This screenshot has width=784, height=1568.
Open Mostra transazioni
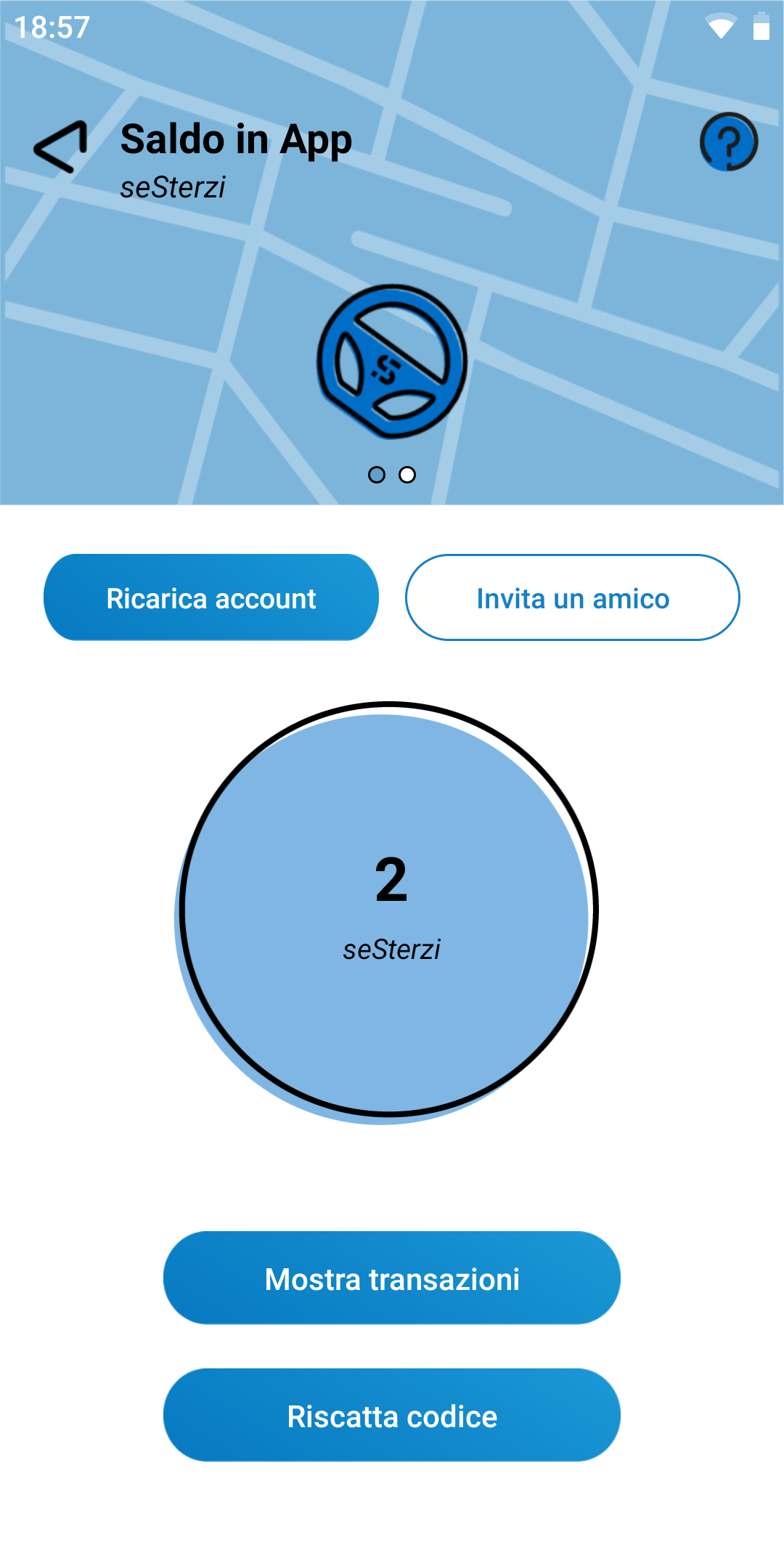392,1278
